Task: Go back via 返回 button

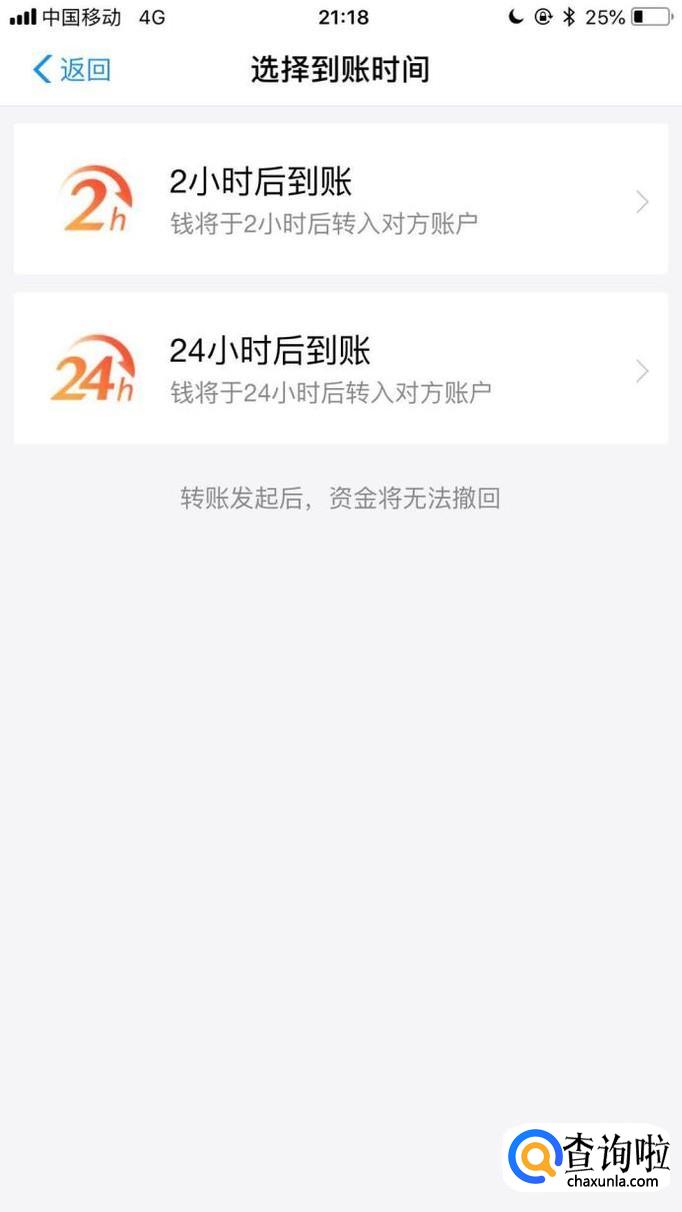Action: (x=72, y=70)
